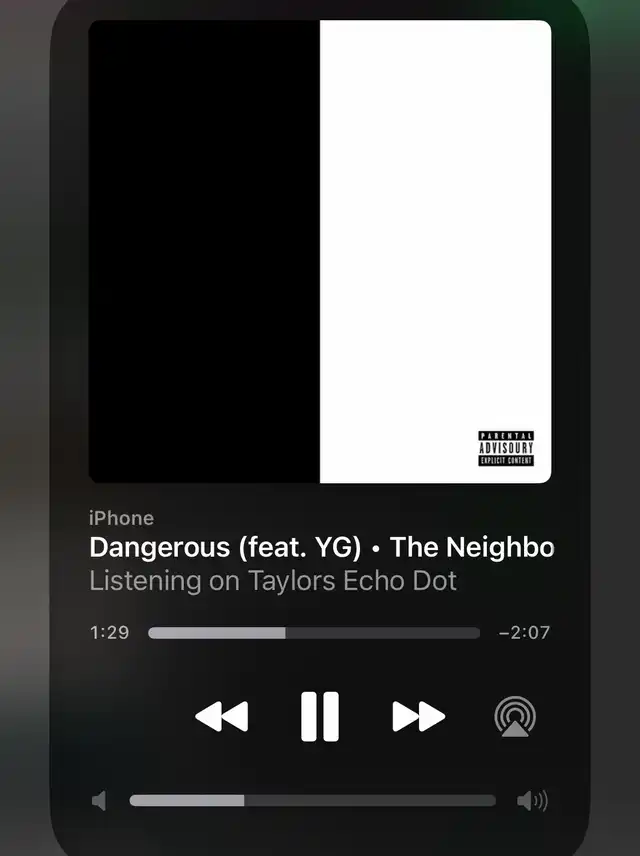Open the AirPlay output picker

click(515, 716)
